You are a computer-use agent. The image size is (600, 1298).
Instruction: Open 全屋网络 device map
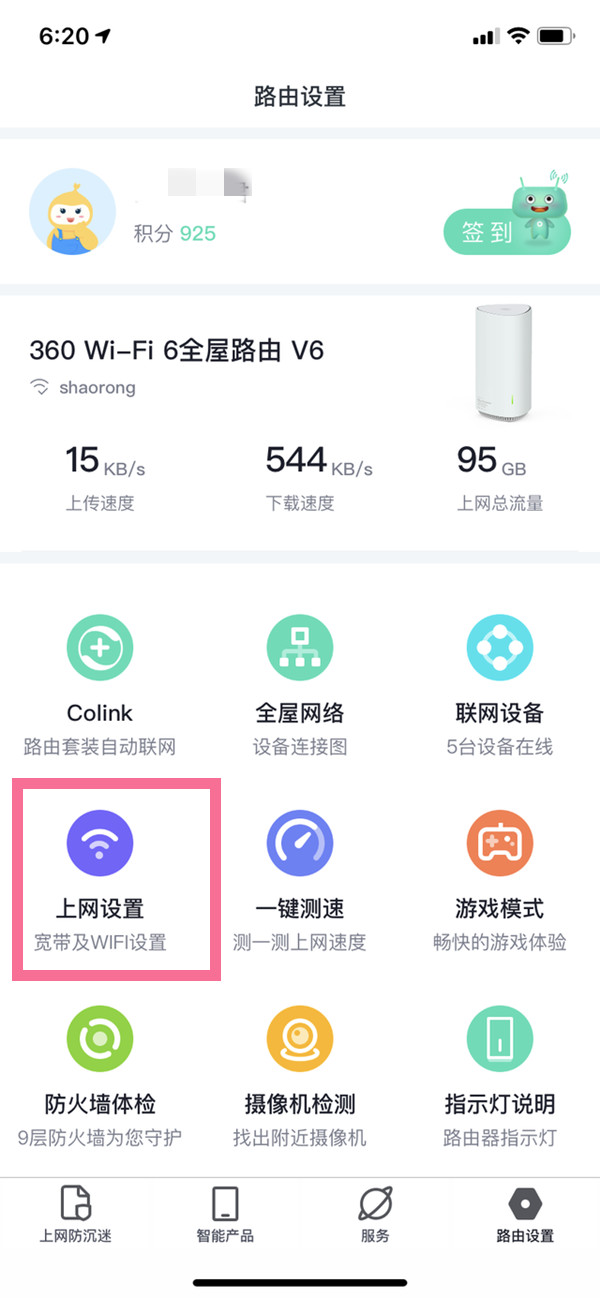point(300,685)
